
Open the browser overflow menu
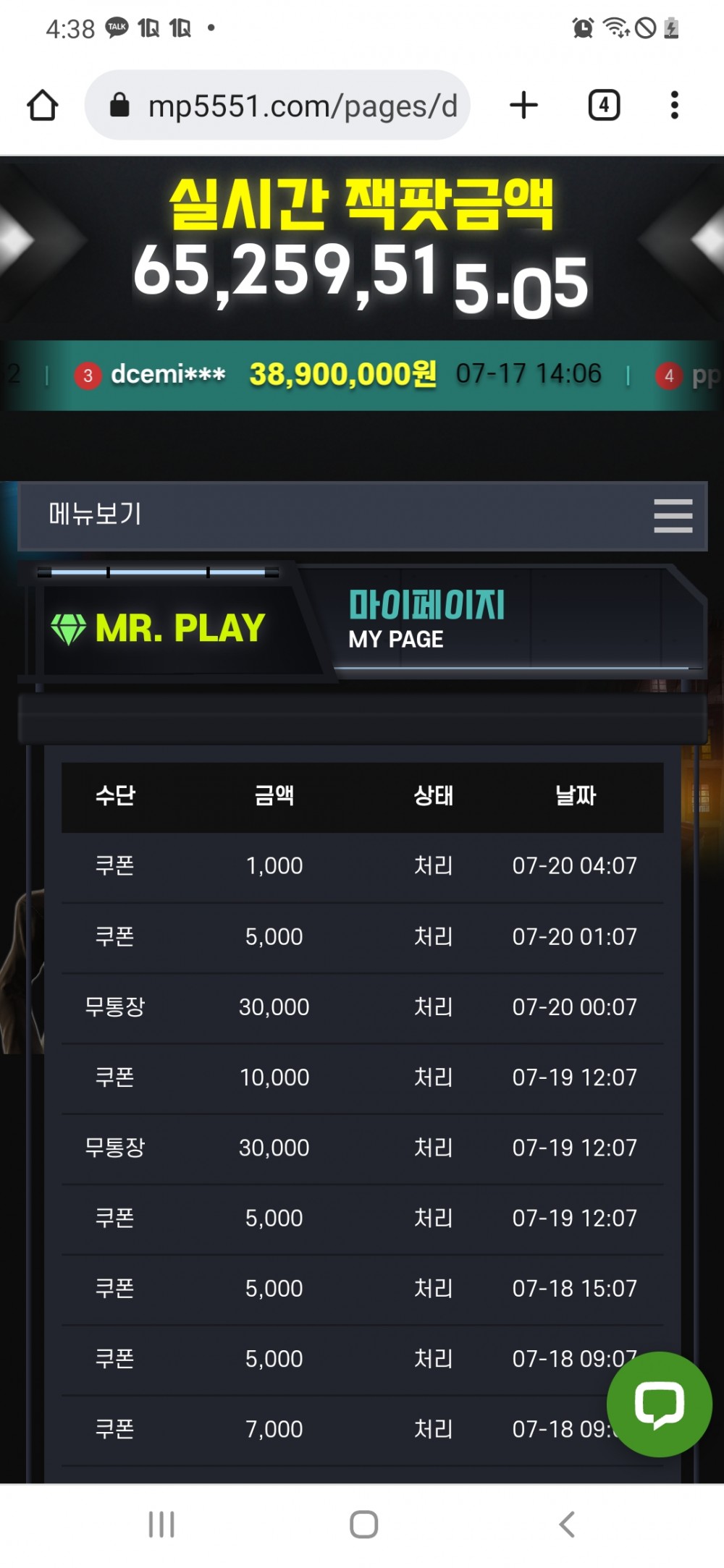pos(674,106)
